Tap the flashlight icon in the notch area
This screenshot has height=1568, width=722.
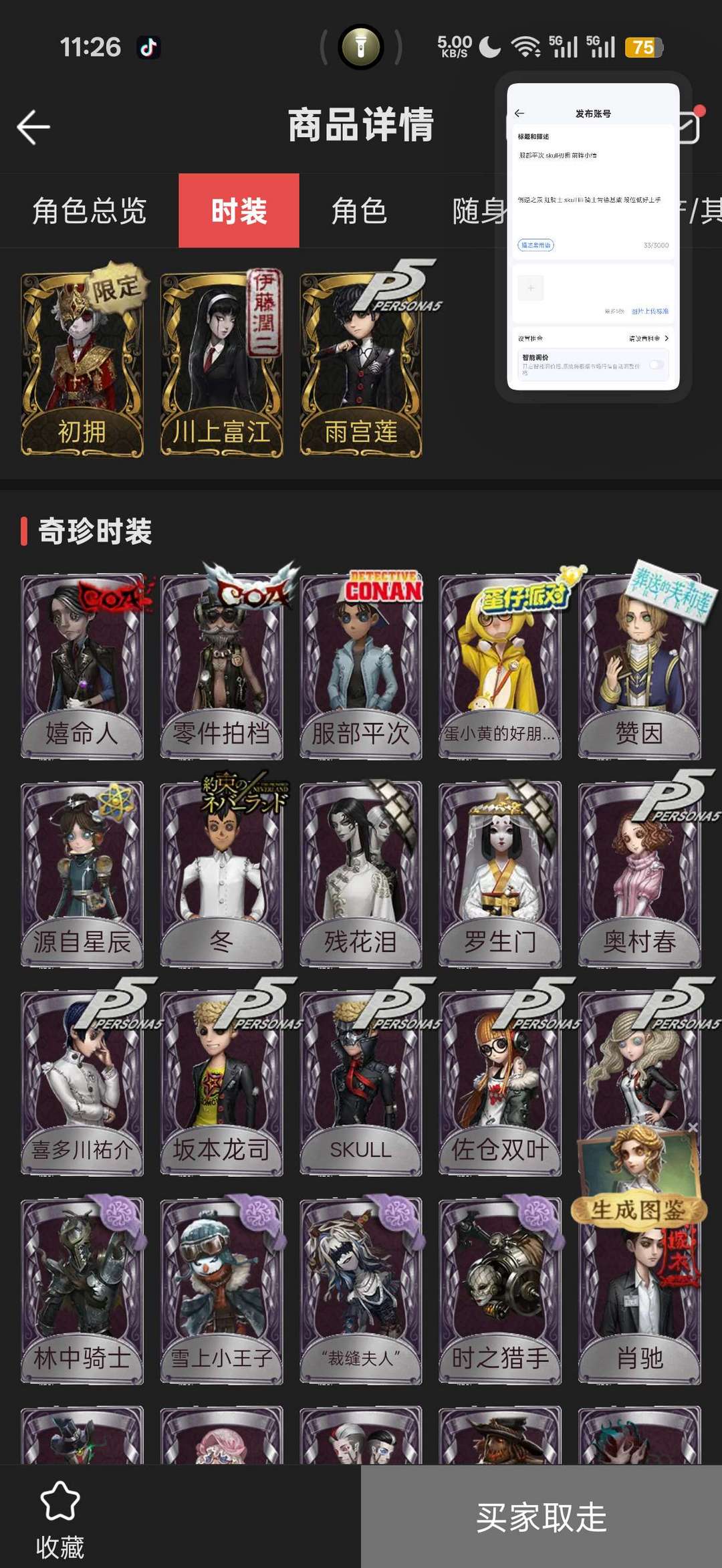(361, 47)
